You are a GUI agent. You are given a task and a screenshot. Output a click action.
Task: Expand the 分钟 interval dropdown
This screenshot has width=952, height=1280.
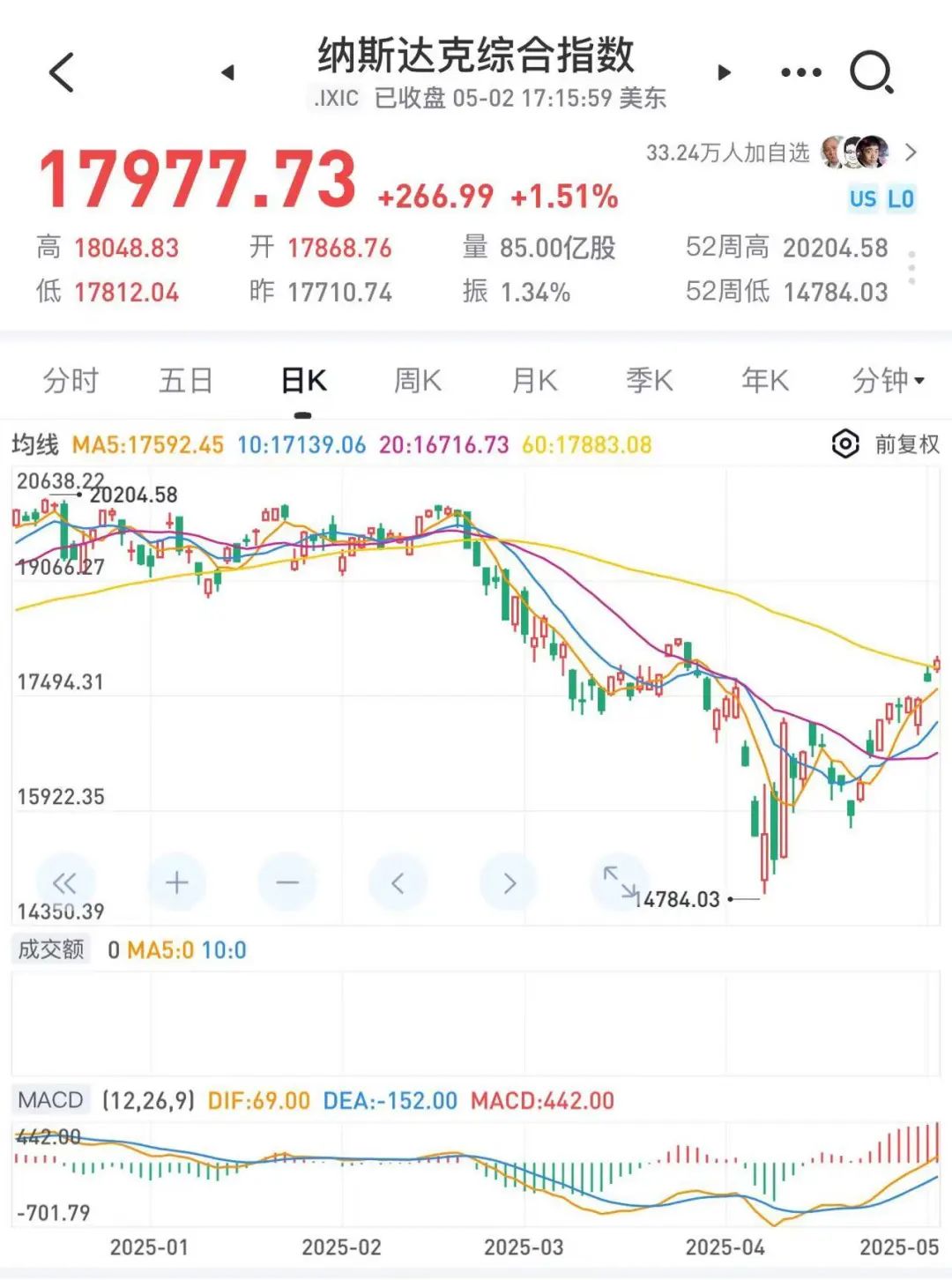[x=888, y=381]
